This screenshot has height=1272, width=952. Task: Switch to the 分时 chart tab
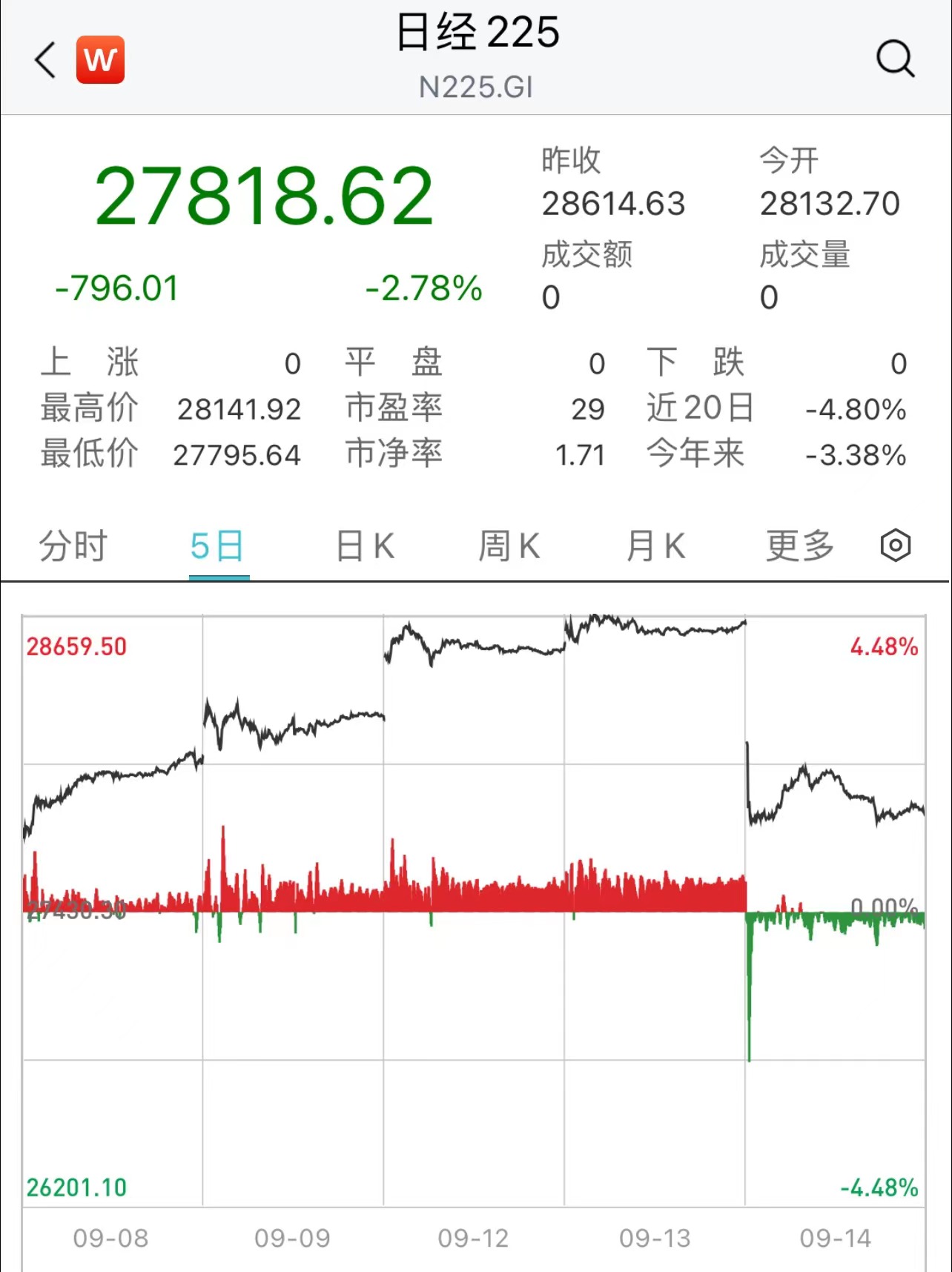click(73, 546)
